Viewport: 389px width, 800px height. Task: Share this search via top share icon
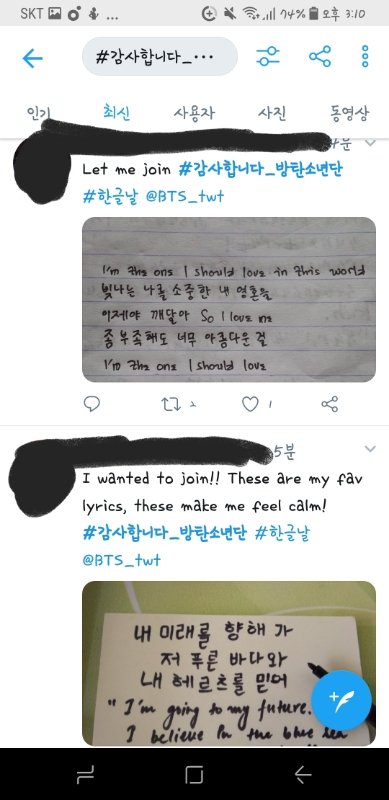coord(320,56)
